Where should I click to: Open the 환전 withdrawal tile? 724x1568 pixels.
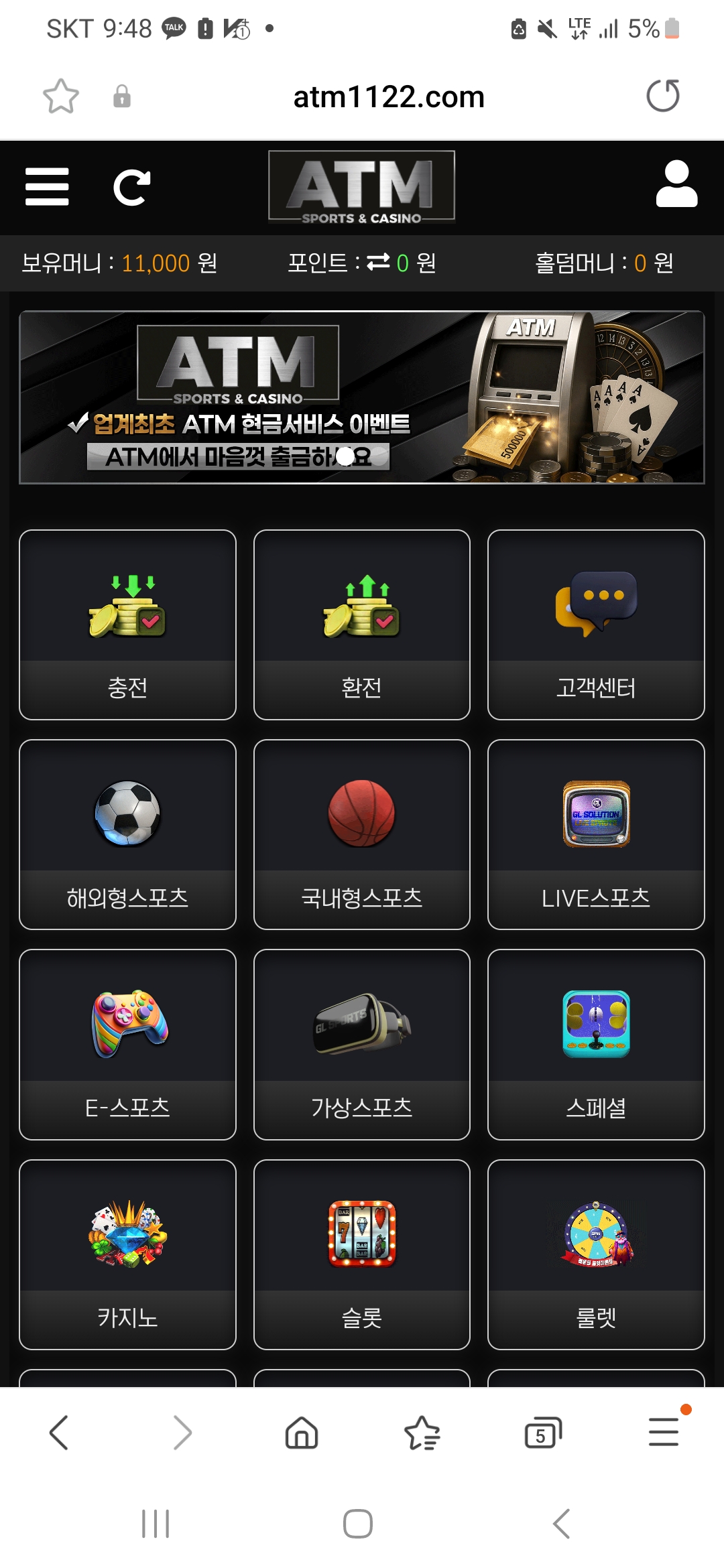[362, 625]
